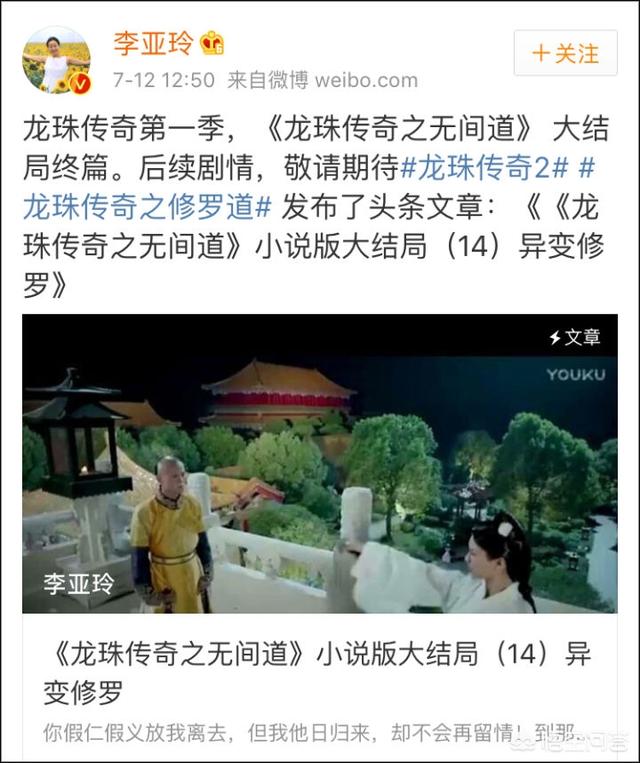Open the #龙珠传奇2# hashtag
Viewport: 640px width, 763px height.
(484, 167)
